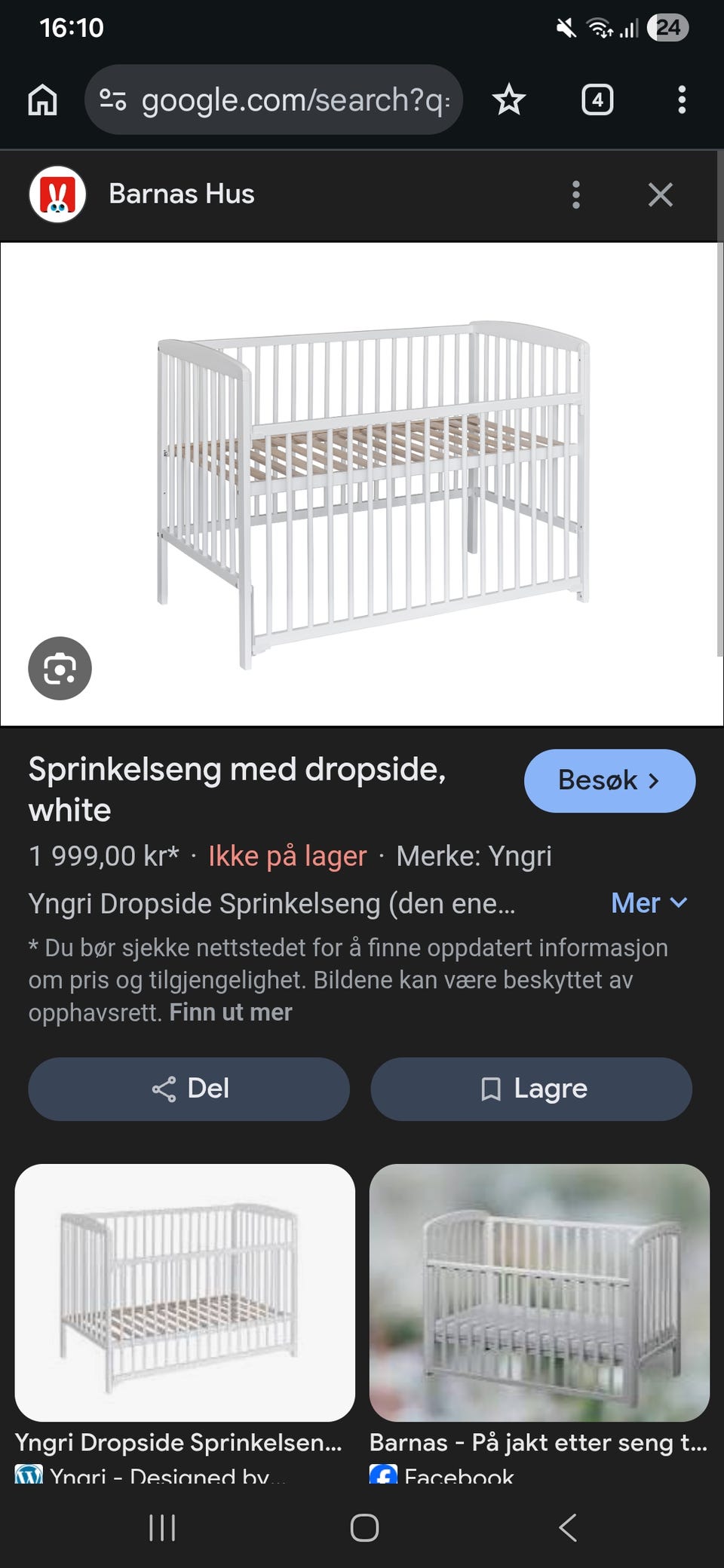The height and width of the screenshot is (1568, 724).
Task: Bookmark this page with the star
Action: point(509,100)
